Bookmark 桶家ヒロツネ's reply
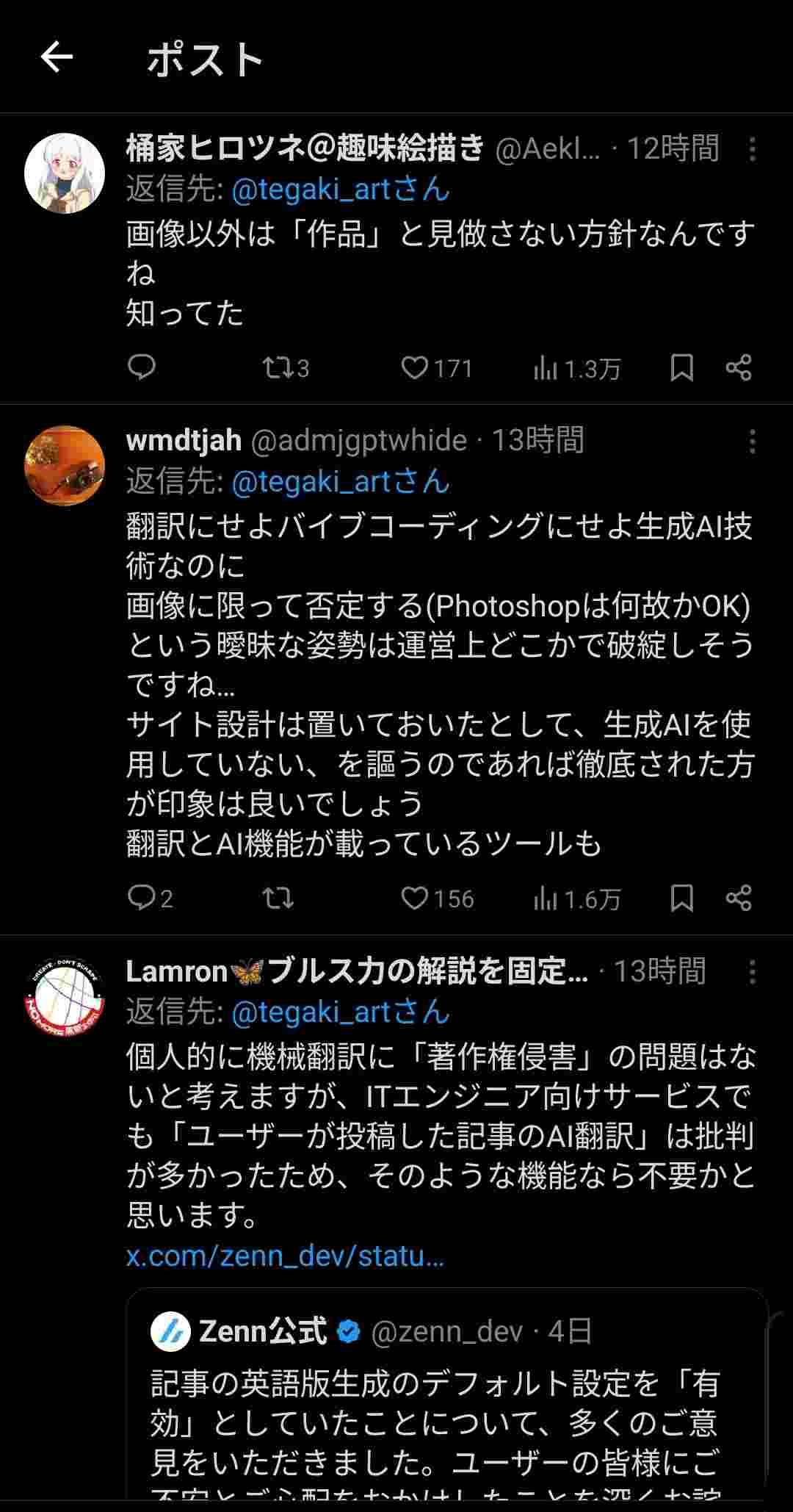This screenshot has height=1512, width=793. (681, 367)
